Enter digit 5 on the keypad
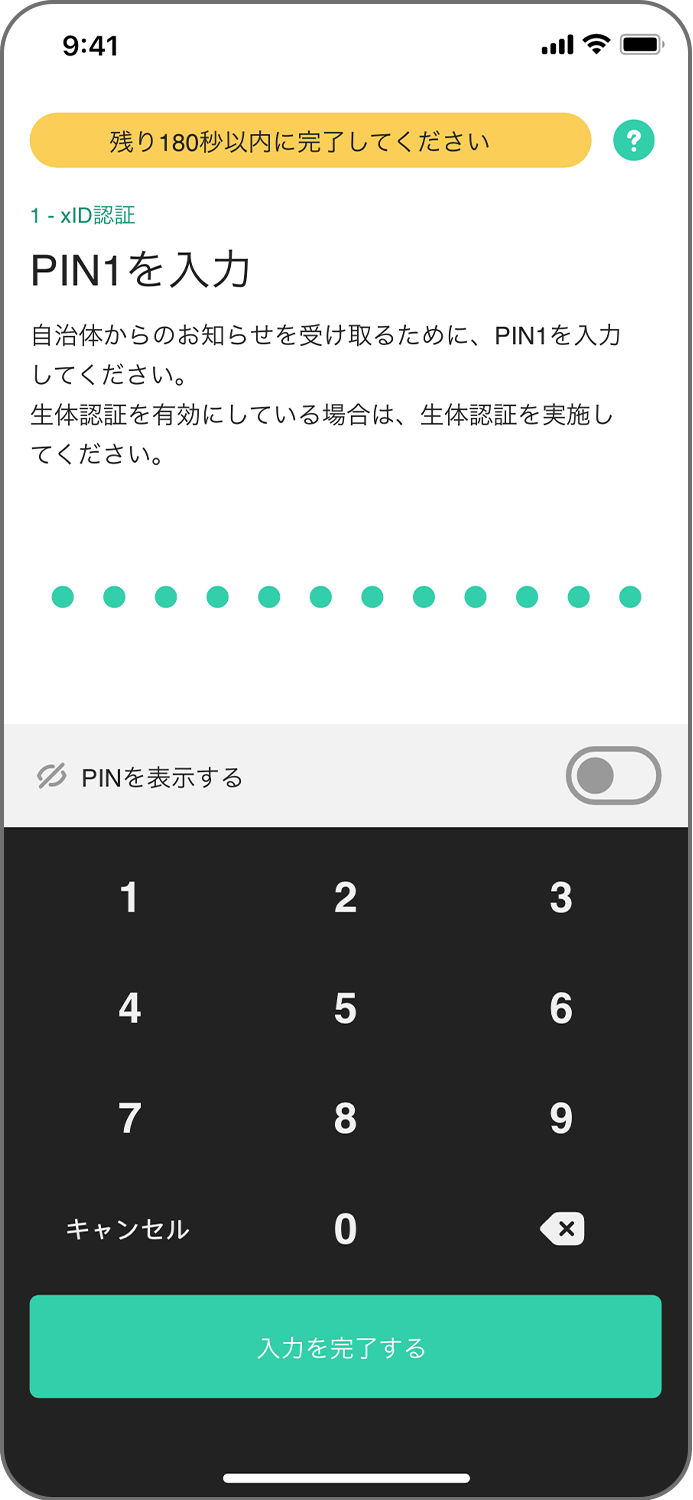The height and width of the screenshot is (1500, 693). (x=345, y=1008)
